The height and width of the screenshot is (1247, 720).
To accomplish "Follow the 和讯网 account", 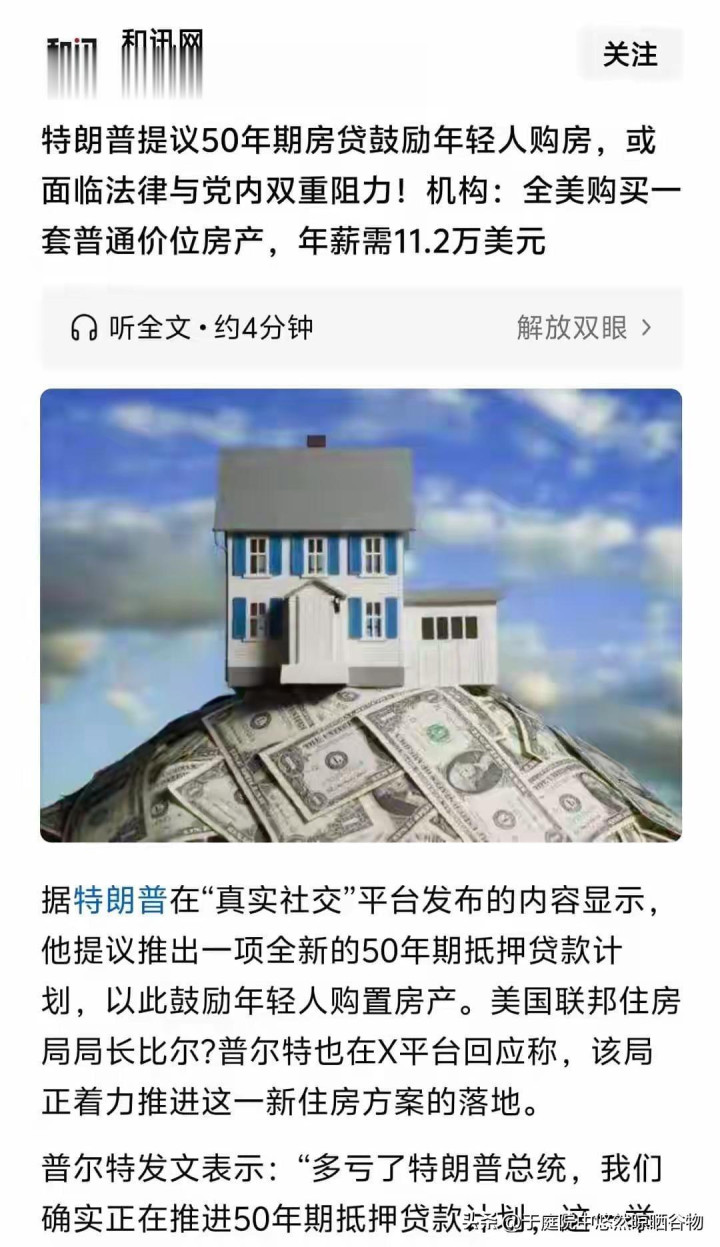I will [x=629, y=54].
